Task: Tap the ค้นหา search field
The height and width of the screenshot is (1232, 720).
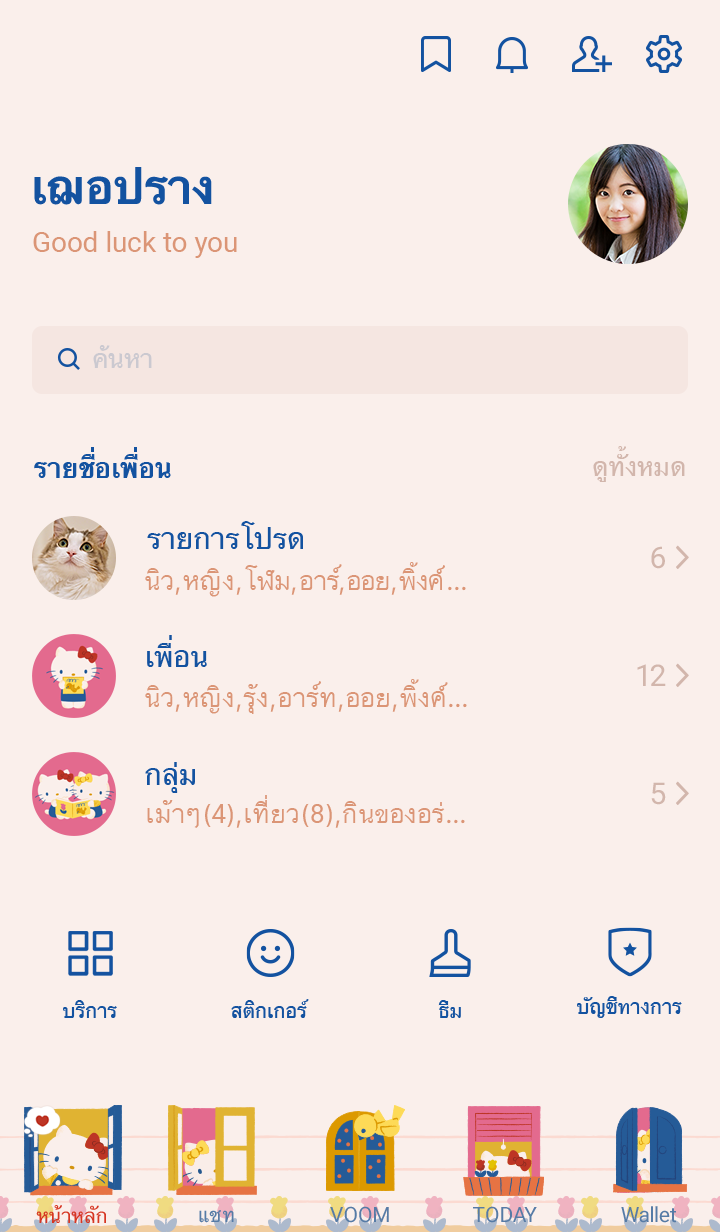Action: (360, 360)
